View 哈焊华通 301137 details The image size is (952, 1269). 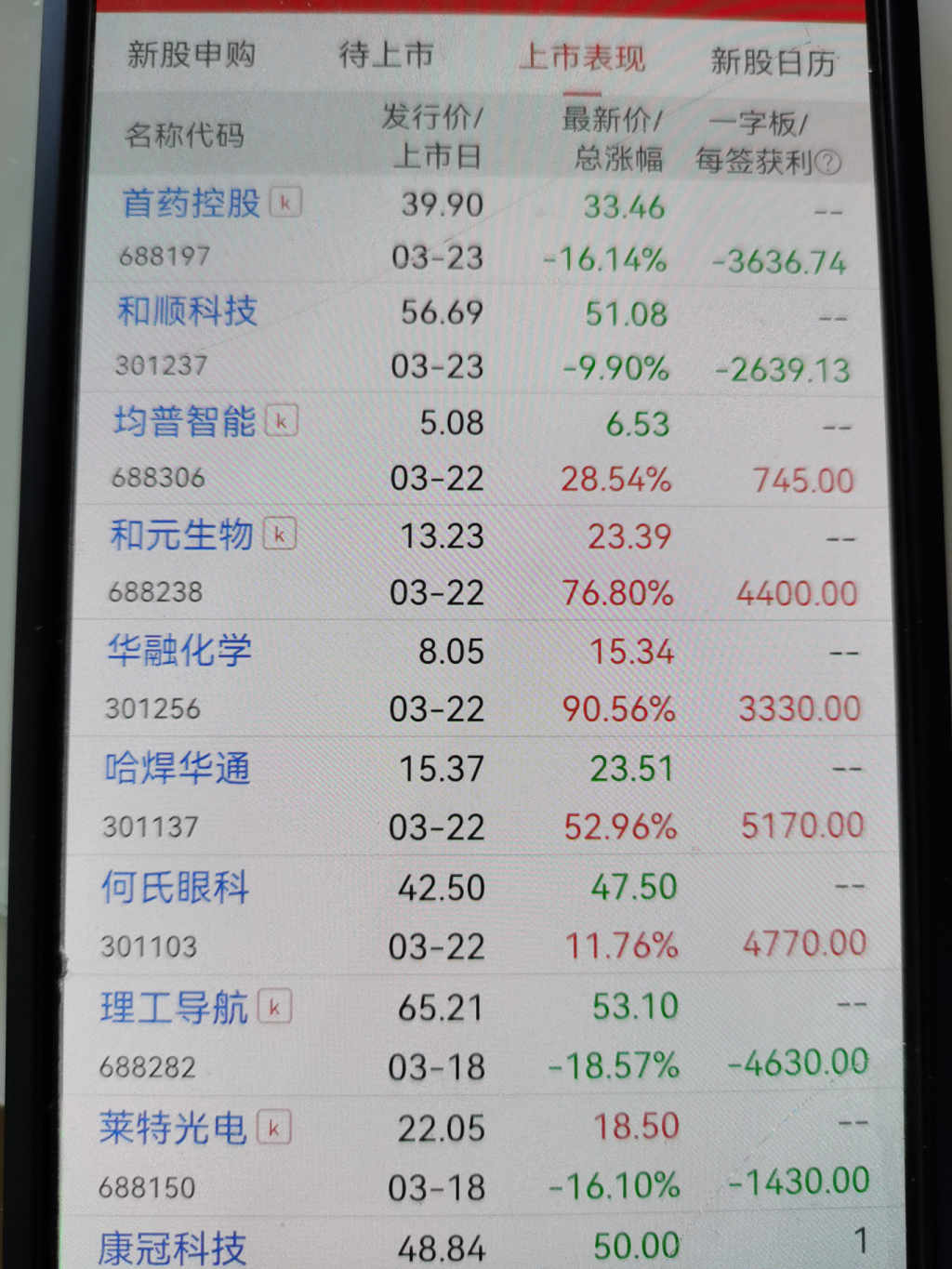point(177,769)
